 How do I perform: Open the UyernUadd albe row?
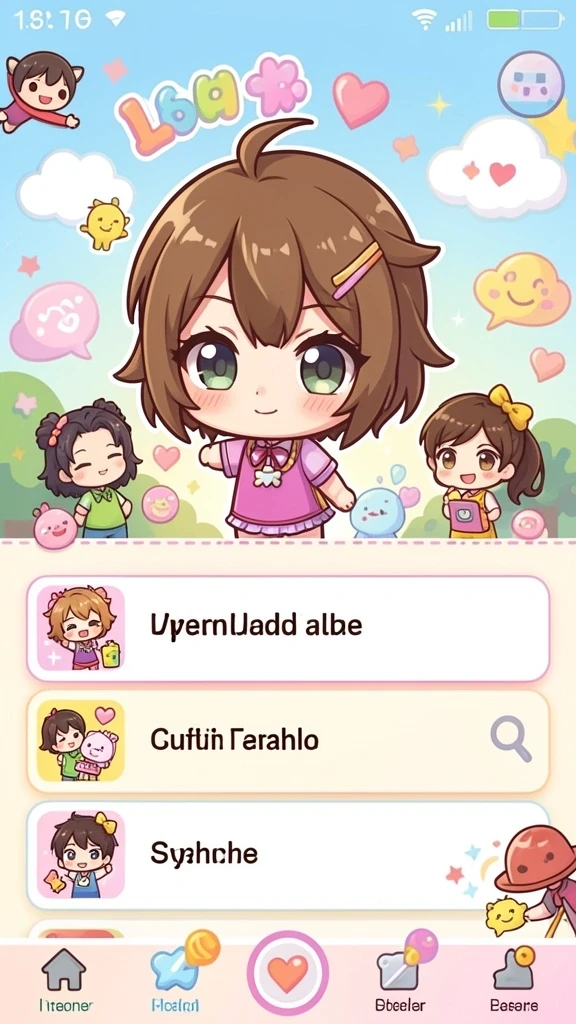288,629
